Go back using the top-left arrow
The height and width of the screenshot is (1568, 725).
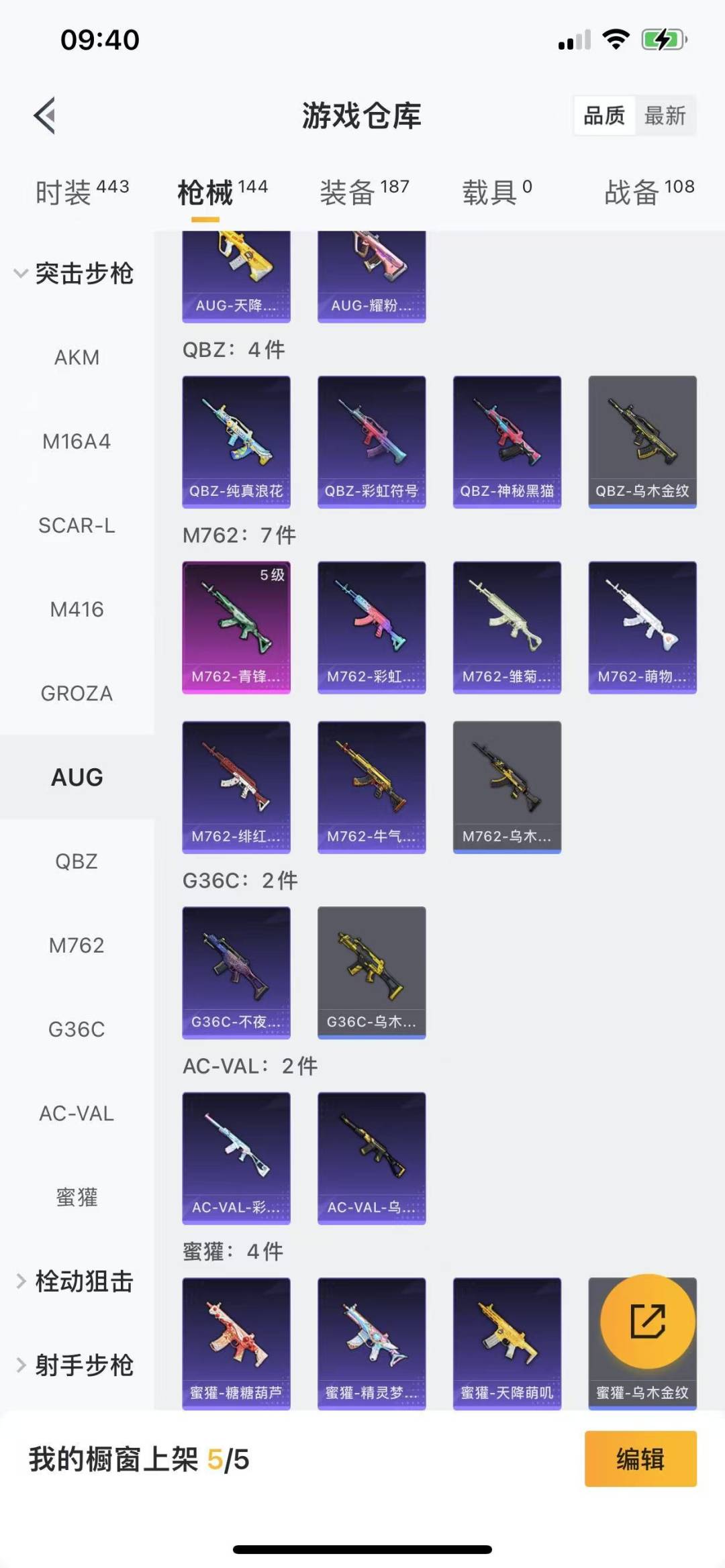(x=44, y=116)
